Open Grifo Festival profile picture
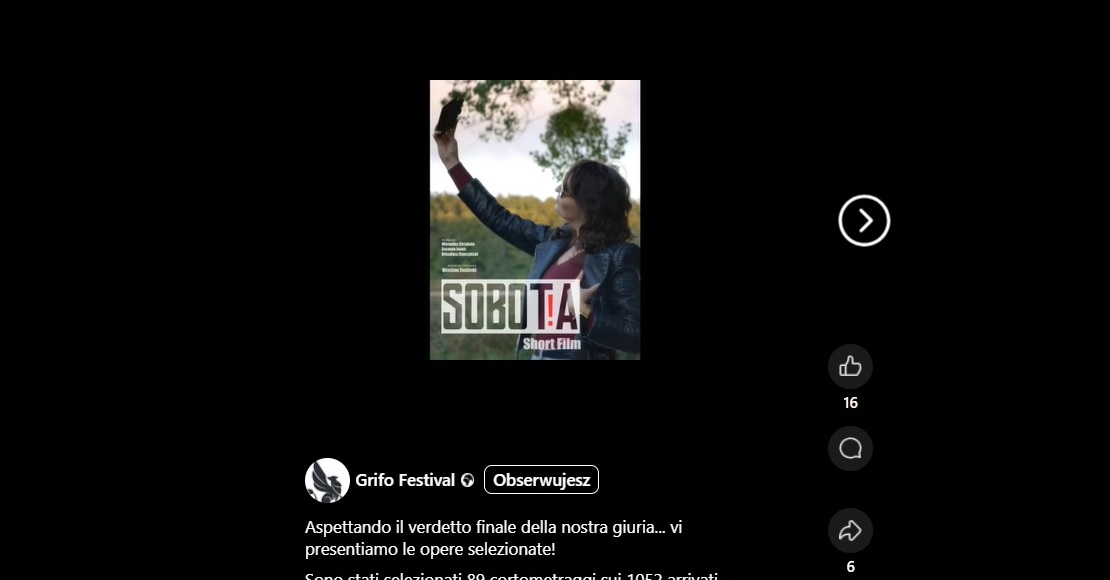This screenshot has height=580, width=1110. [327, 480]
